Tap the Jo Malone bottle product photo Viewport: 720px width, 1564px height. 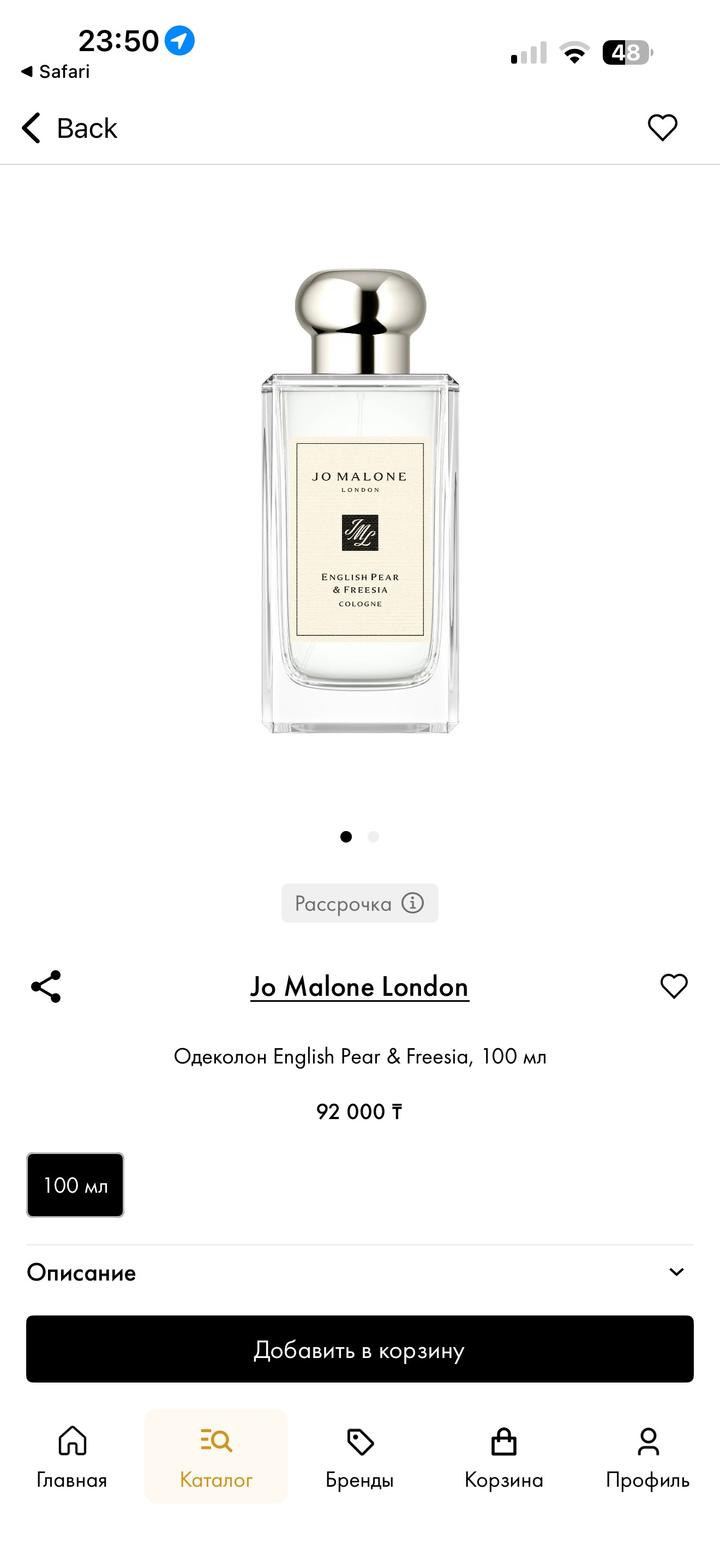tap(360, 500)
